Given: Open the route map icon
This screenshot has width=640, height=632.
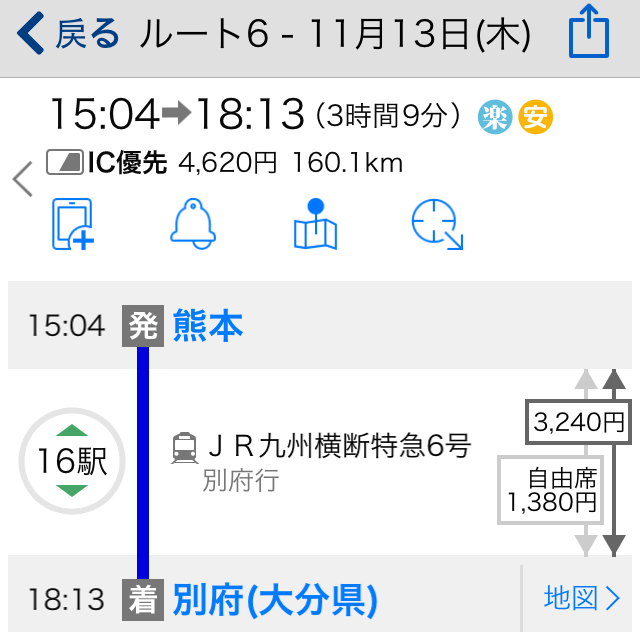Looking at the screenshot, I should point(315,224).
